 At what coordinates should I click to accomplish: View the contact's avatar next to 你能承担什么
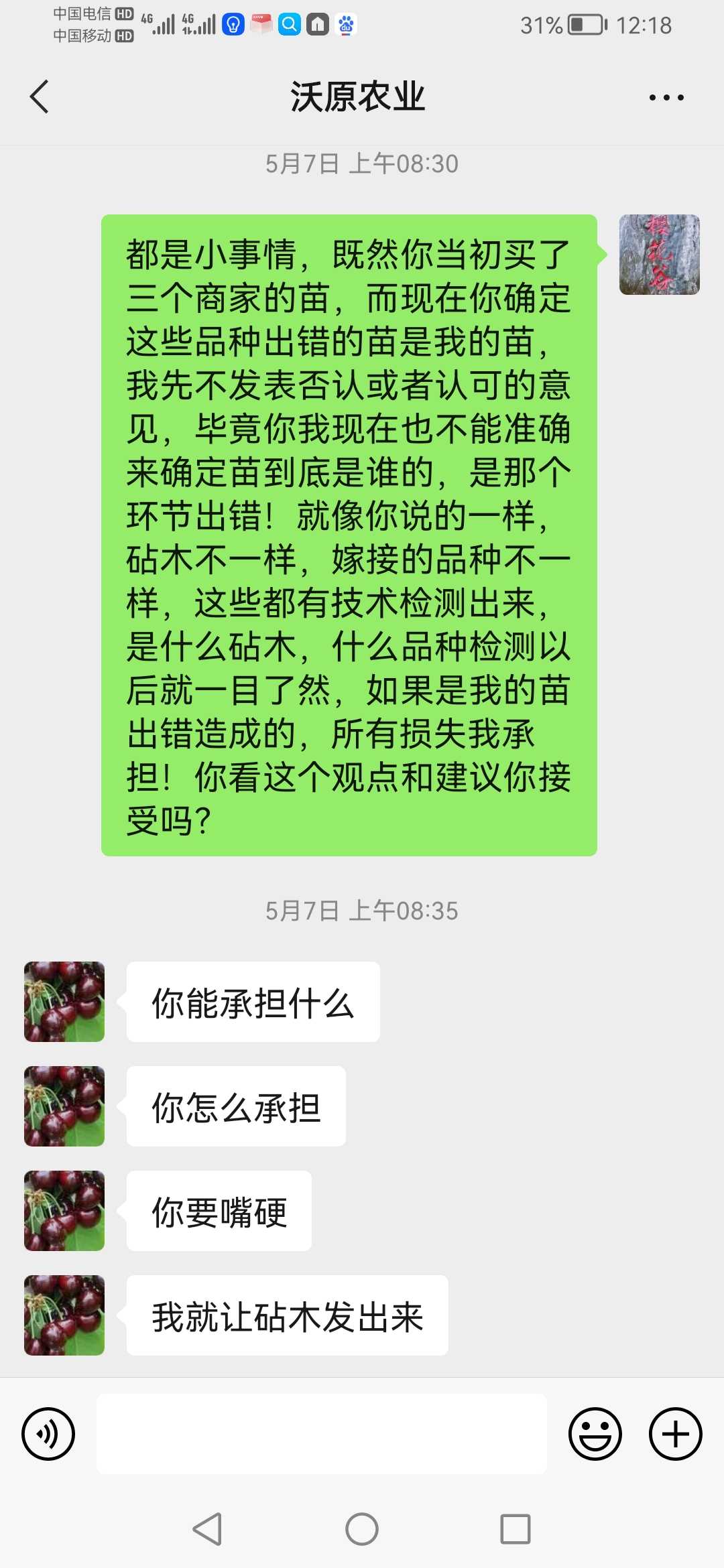pos(64,1002)
